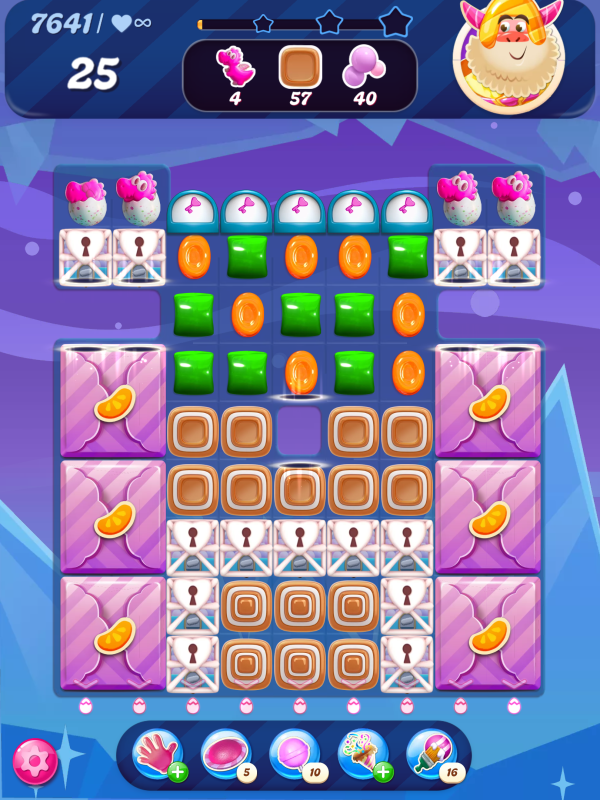Viewport: 600px width, 800px height.
Task: Open the pink settings gear button
Action: [x=34, y=762]
